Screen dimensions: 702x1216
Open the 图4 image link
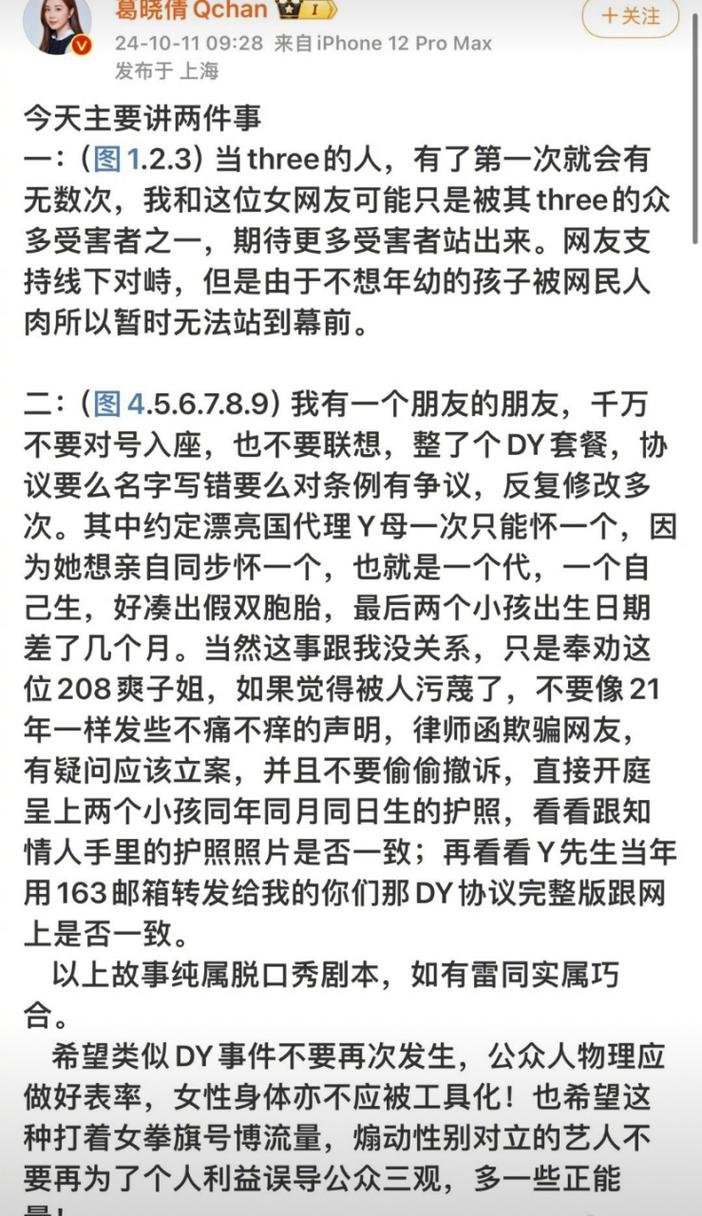tap(119, 403)
